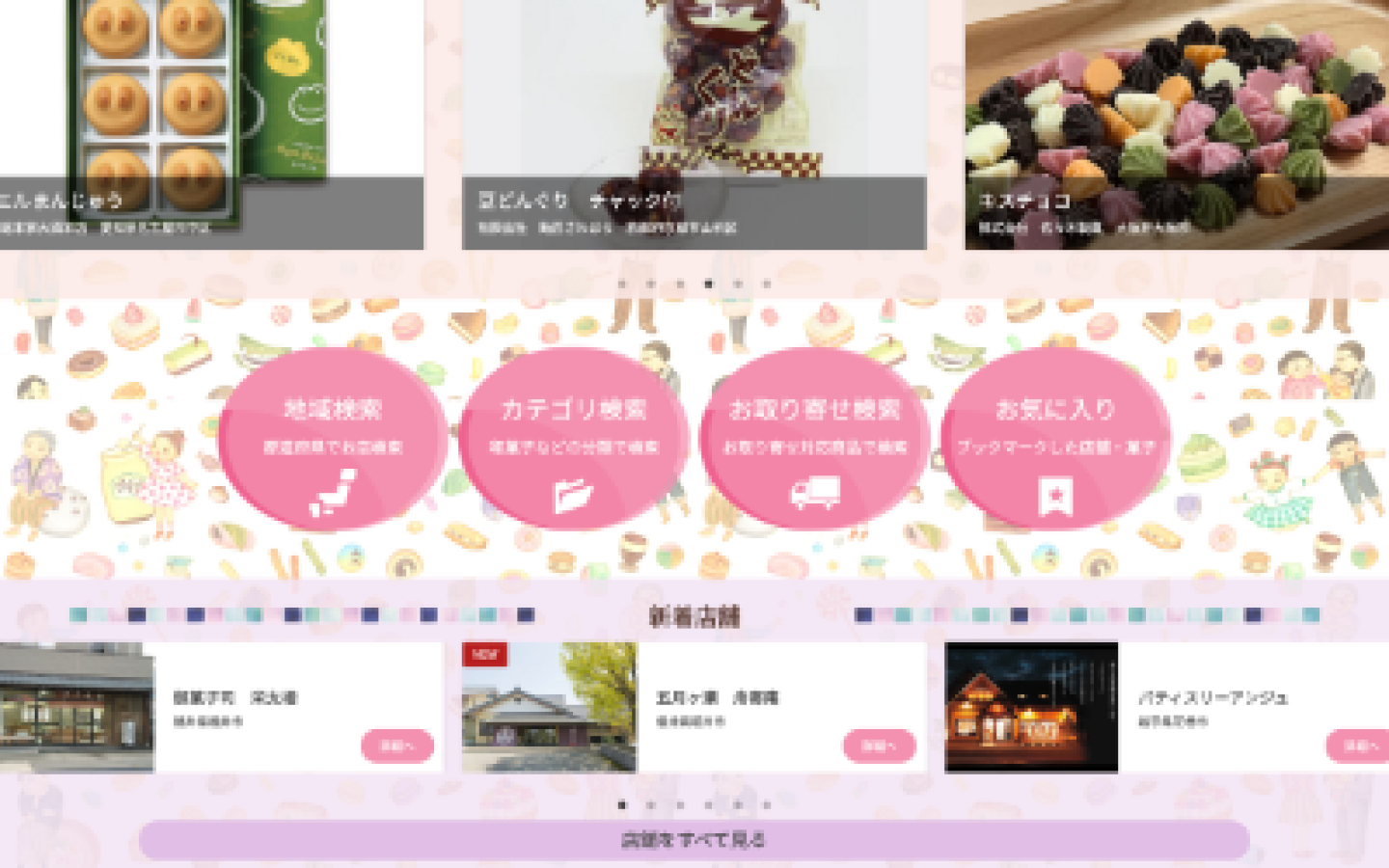
Task: Open the カテゴリ検索 category search button
Action: 573,439
